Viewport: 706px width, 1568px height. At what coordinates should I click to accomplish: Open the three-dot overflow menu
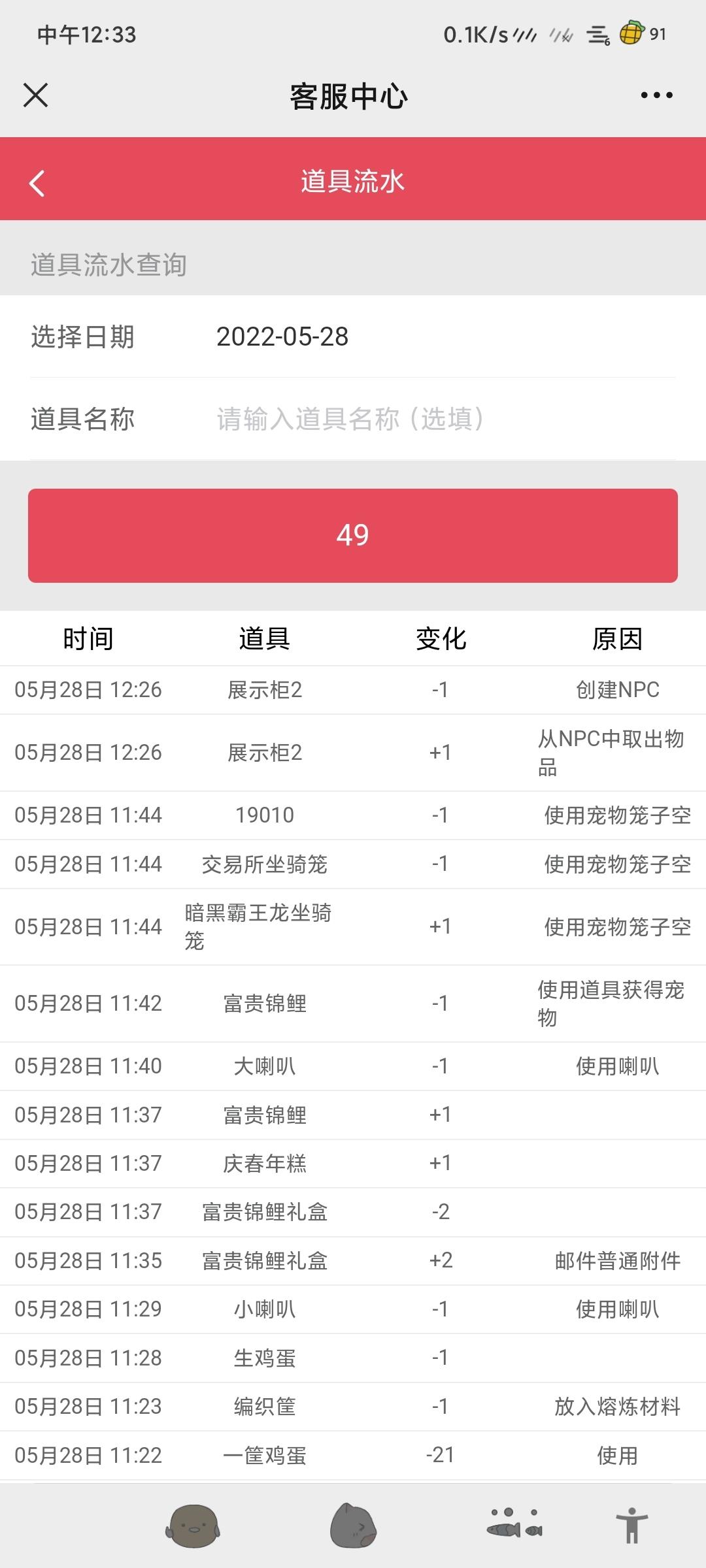(656, 95)
